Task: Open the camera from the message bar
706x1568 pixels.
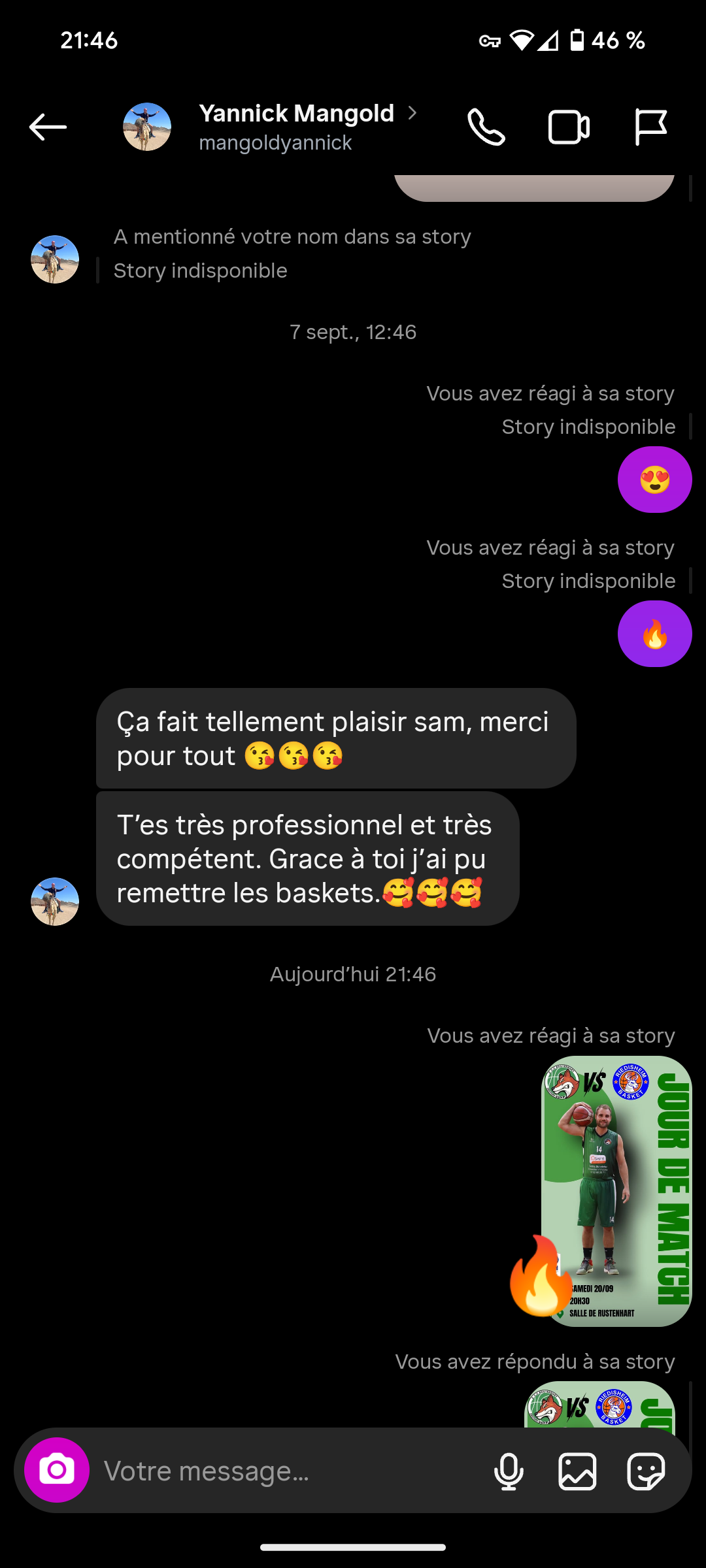Action: pyautogui.click(x=57, y=1470)
